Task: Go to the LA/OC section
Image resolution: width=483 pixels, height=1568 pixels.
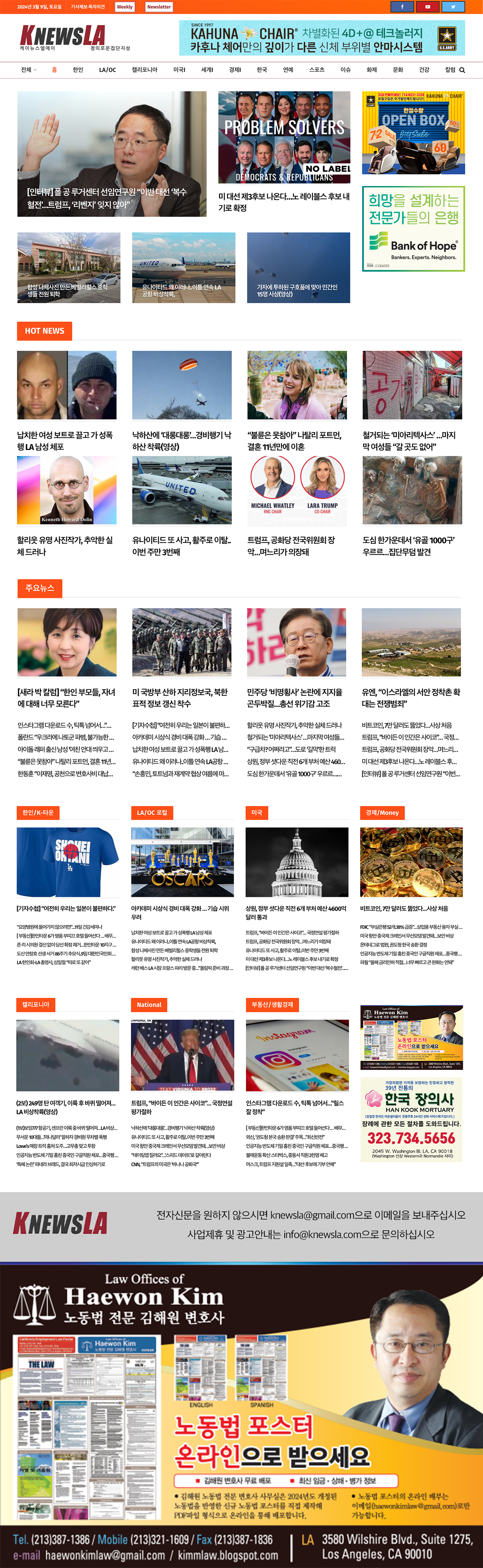Action: coord(107,70)
